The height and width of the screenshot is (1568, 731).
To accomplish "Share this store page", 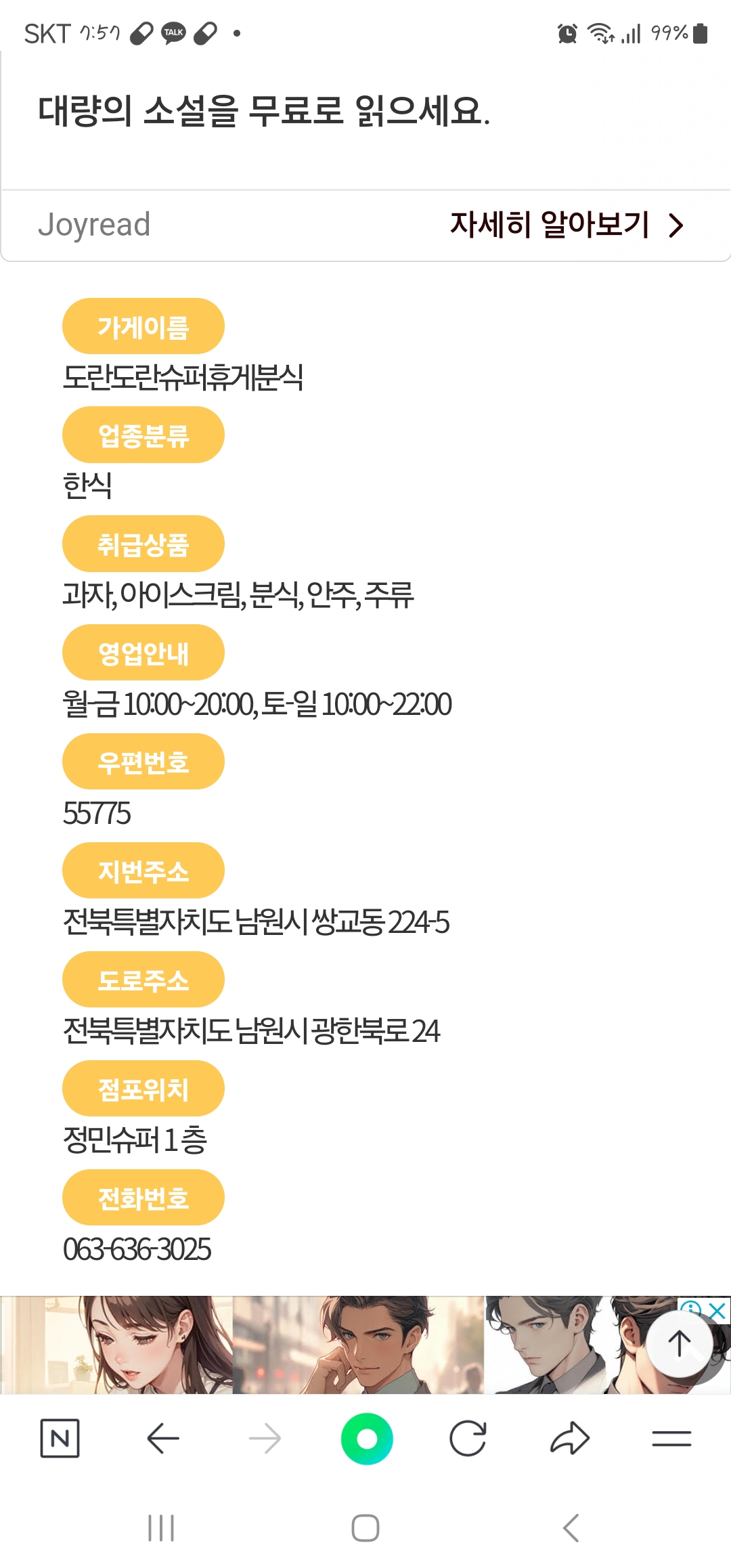I will [570, 1438].
